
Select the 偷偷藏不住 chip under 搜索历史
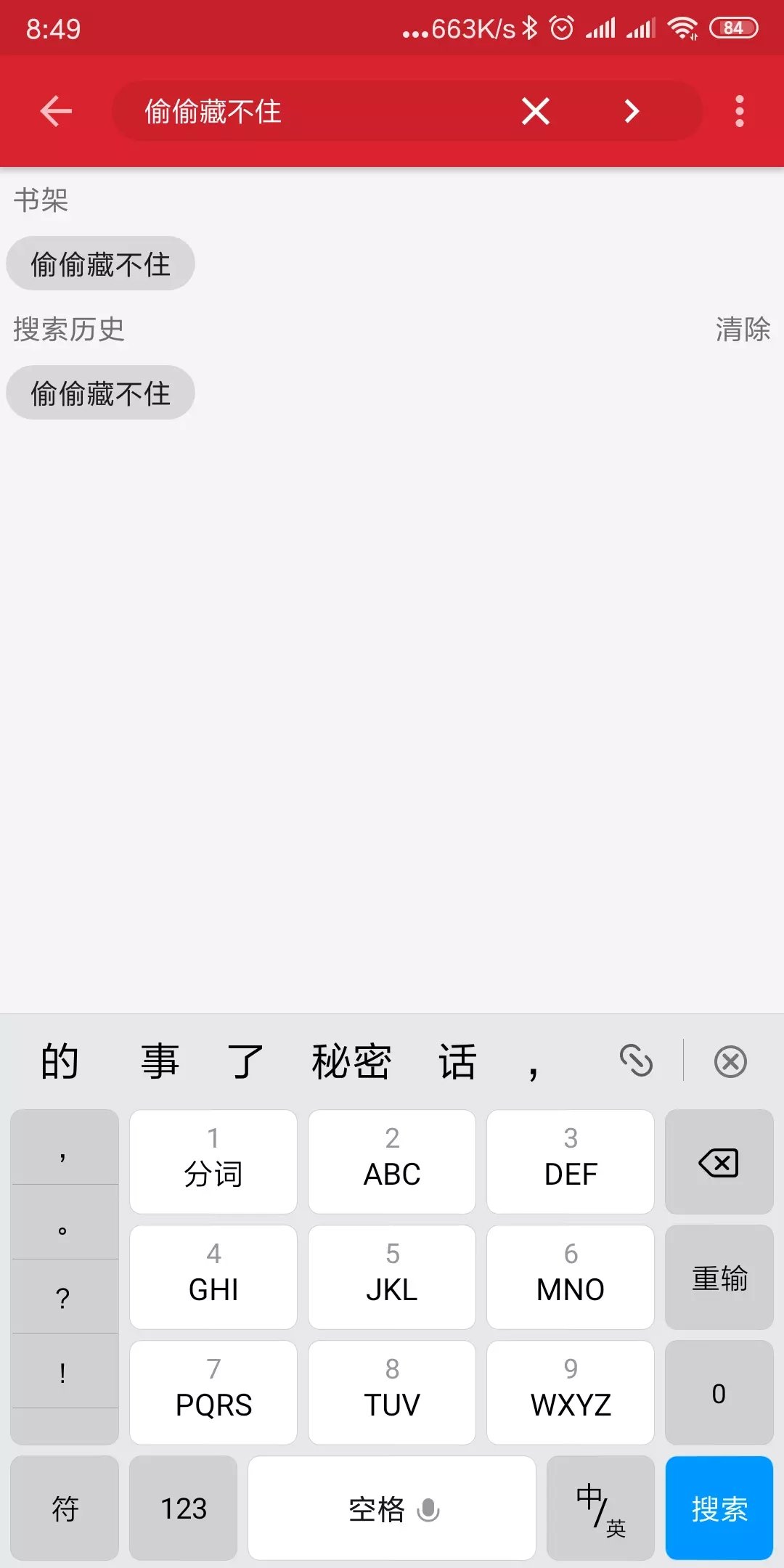(100, 393)
